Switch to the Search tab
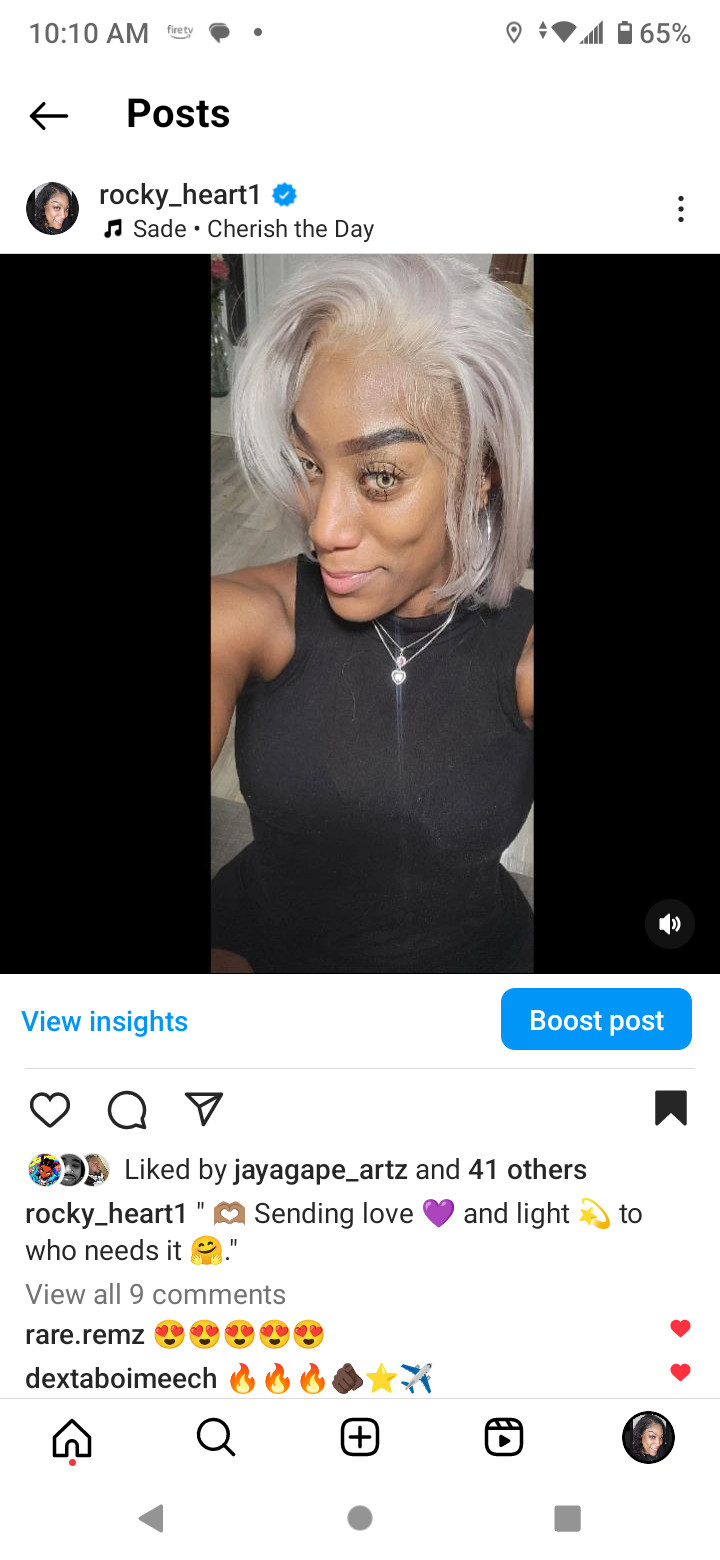The image size is (720, 1560). [216, 1438]
